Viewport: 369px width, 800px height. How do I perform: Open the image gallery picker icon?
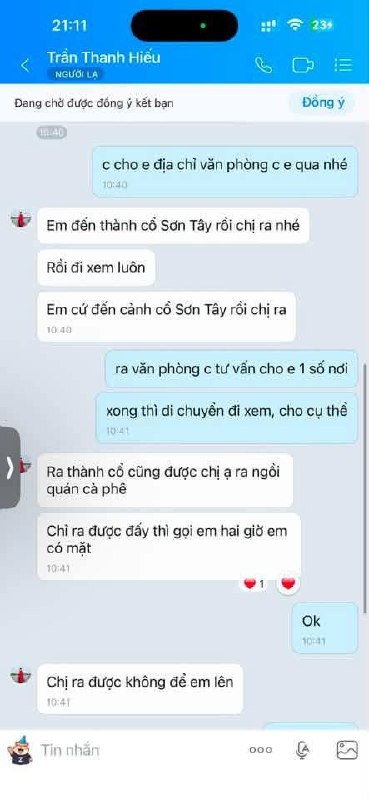click(347, 750)
